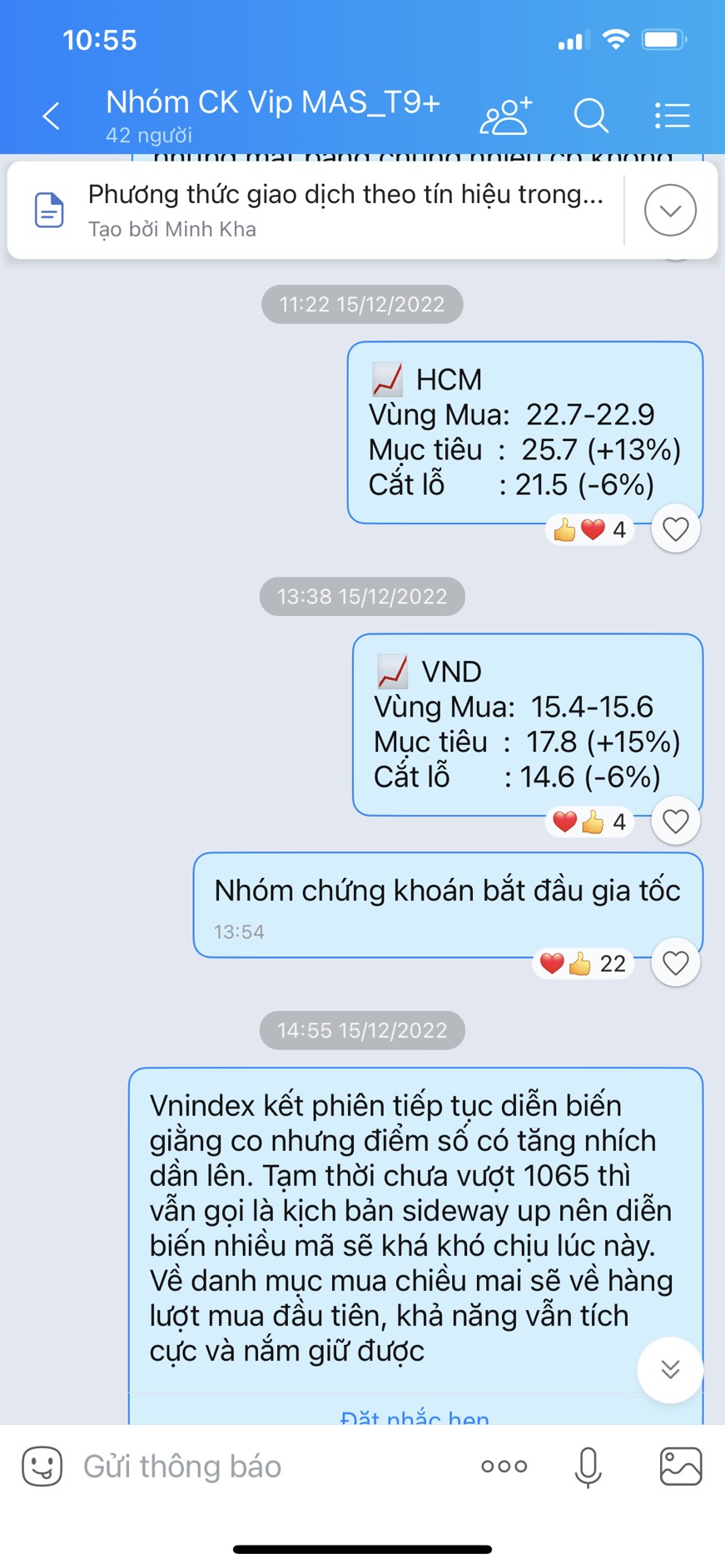Open the group options menu
The width and height of the screenshot is (725, 1568).
pyautogui.click(x=672, y=116)
